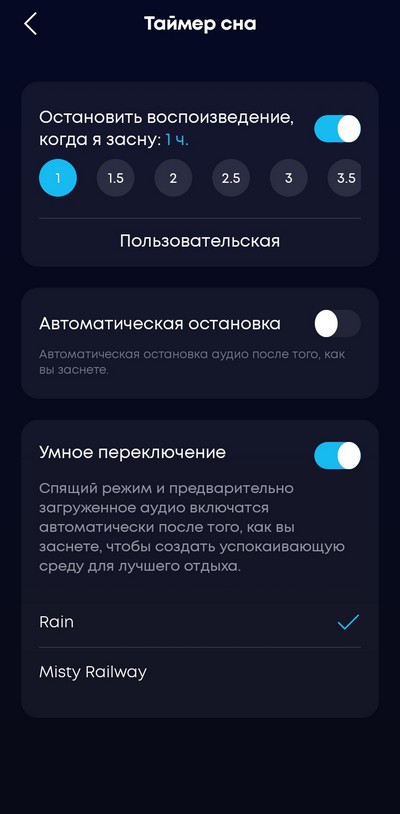Open the Пользовательская custom duration option
The height and width of the screenshot is (814, 400).
coord(200,241)
